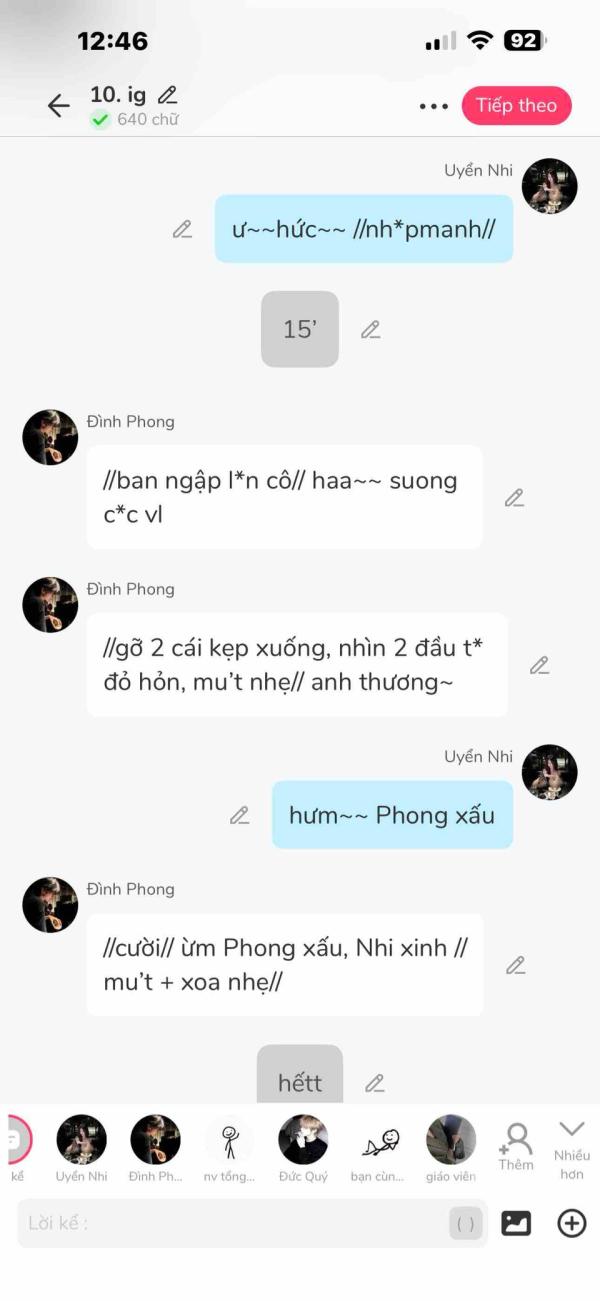Open the plus add menu
Viewport: 600px width, 1301px height.
[572, 1223]
